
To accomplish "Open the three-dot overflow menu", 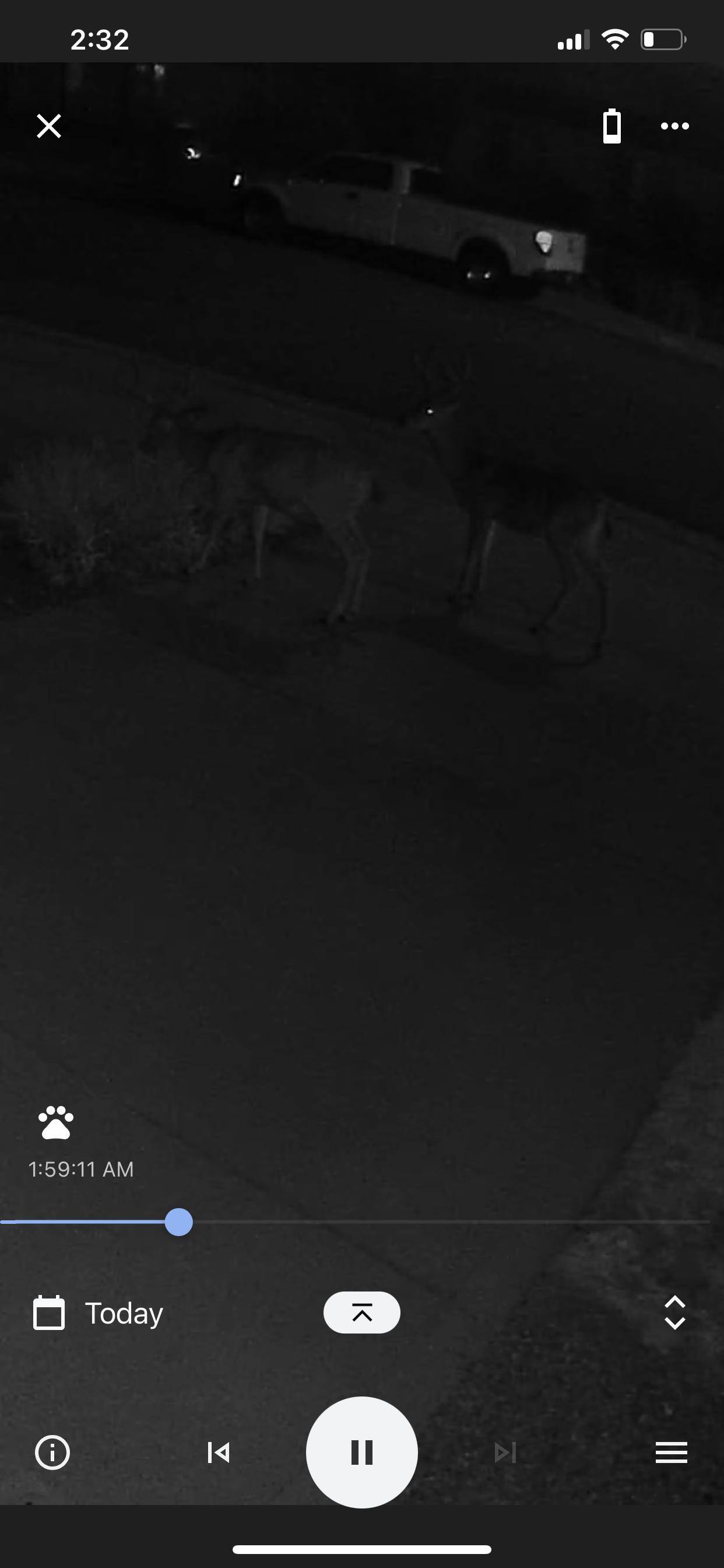I will 674,126.
